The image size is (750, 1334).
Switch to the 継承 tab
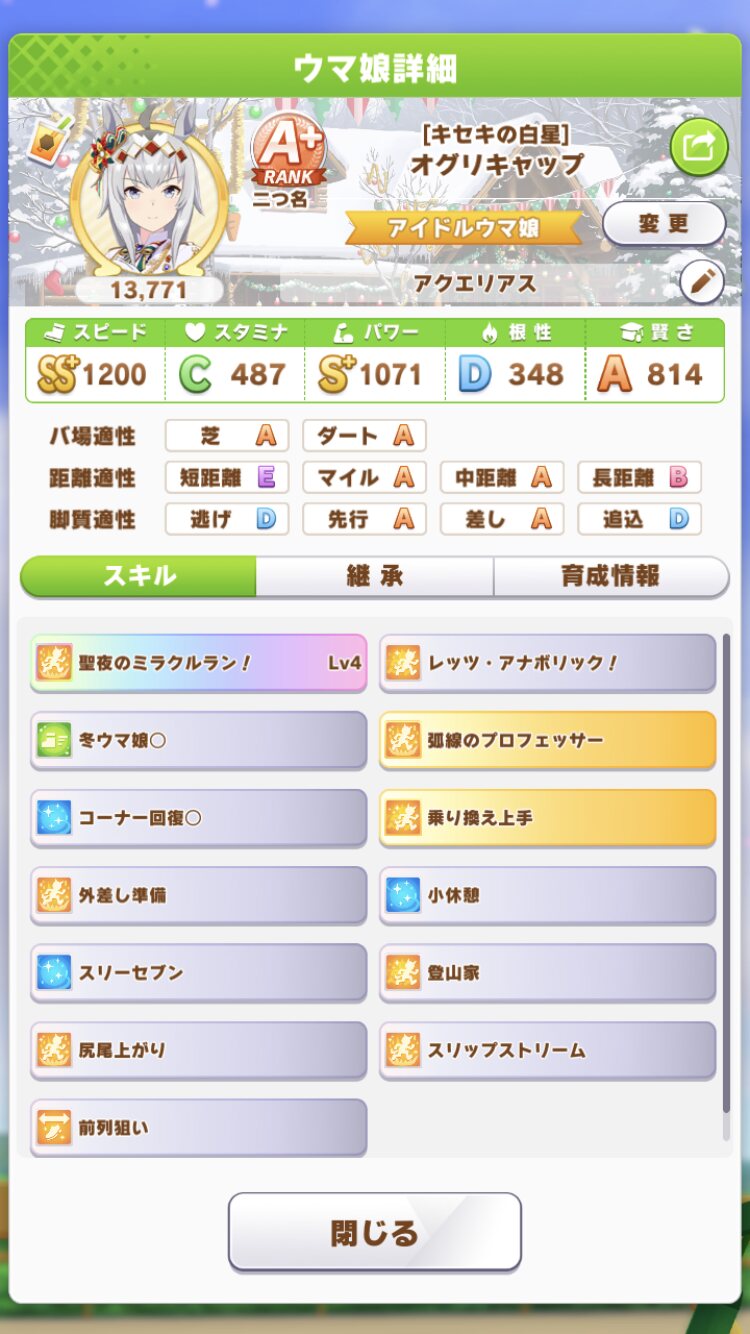pyautogui.click(x=374, y=576)
